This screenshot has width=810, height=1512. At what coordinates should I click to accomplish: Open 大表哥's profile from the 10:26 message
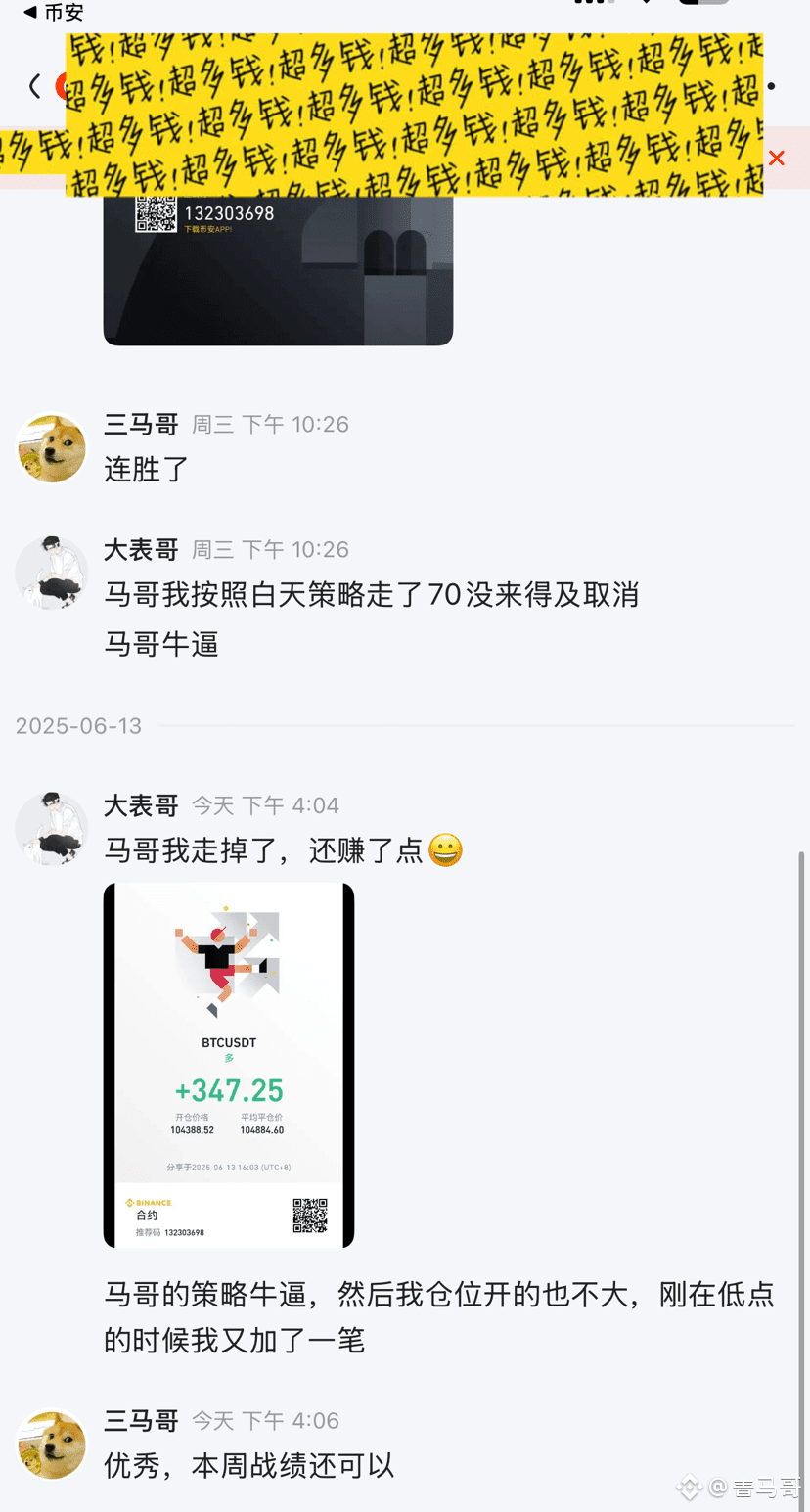(x=52, y=573)
